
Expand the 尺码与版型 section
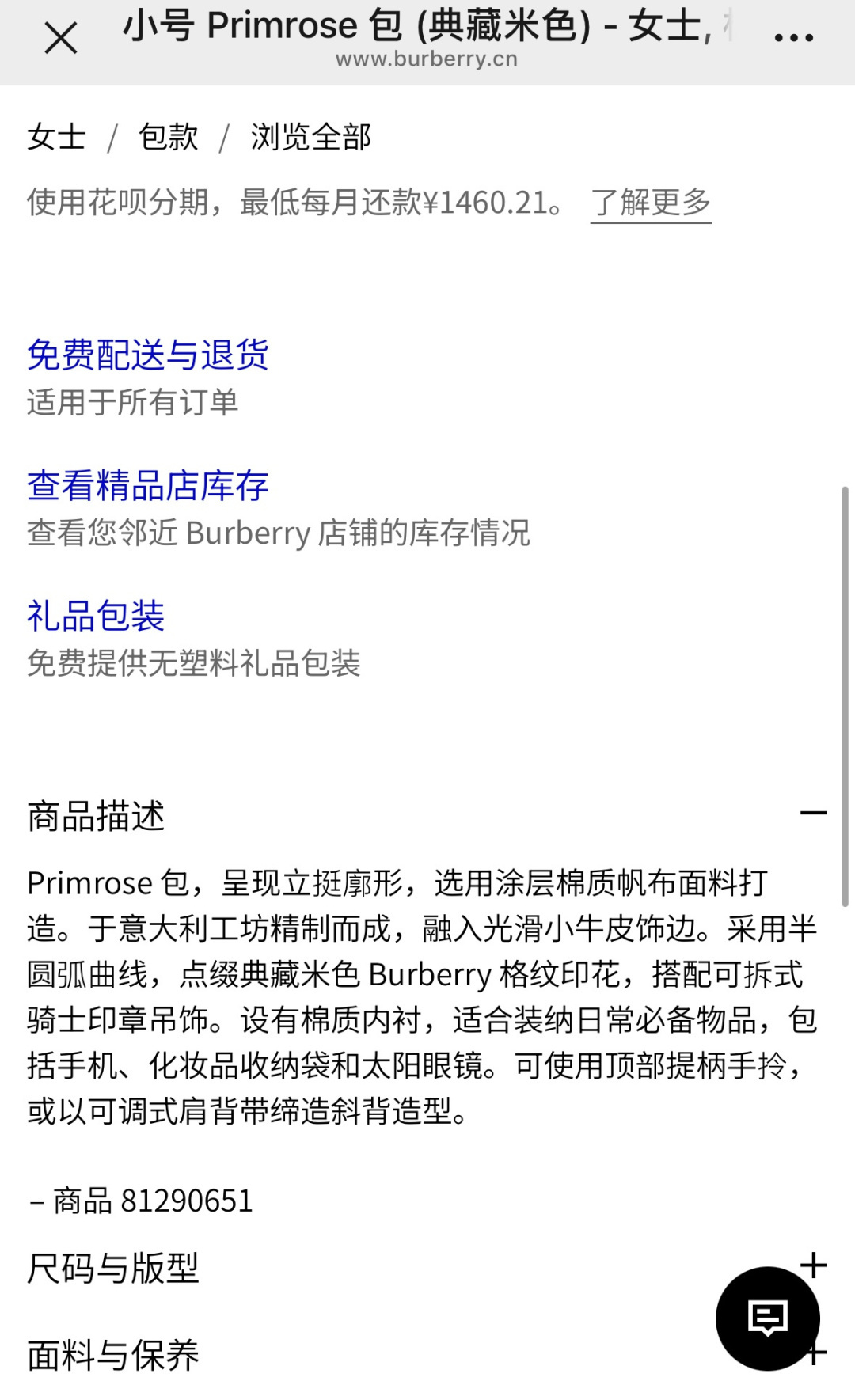(427, 1267)
